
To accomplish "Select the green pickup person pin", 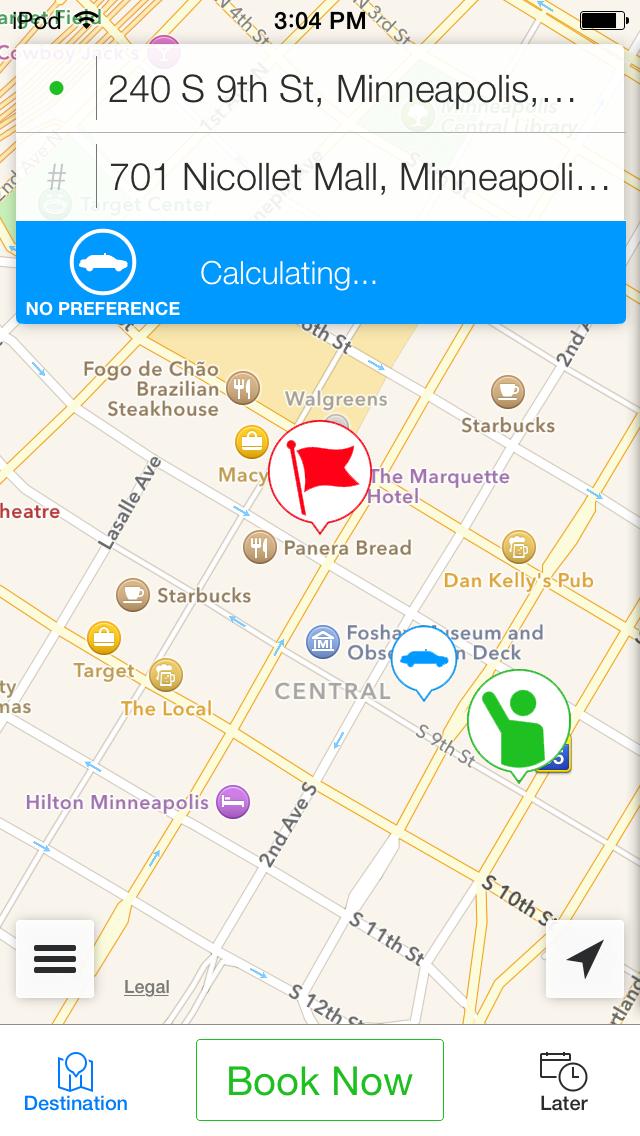I will click(518, 720).
